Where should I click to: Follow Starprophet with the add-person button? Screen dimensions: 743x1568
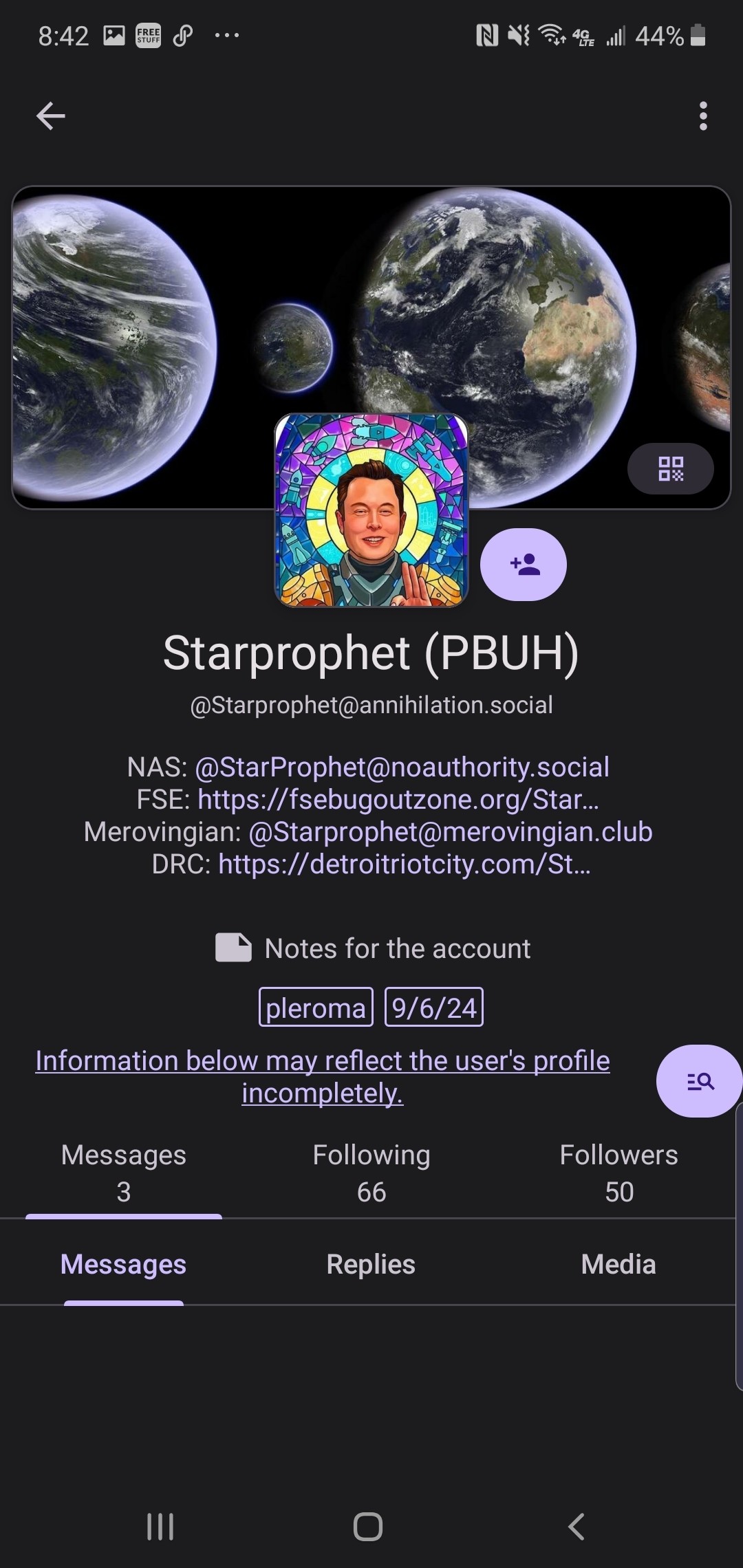[x=524, y=565]
